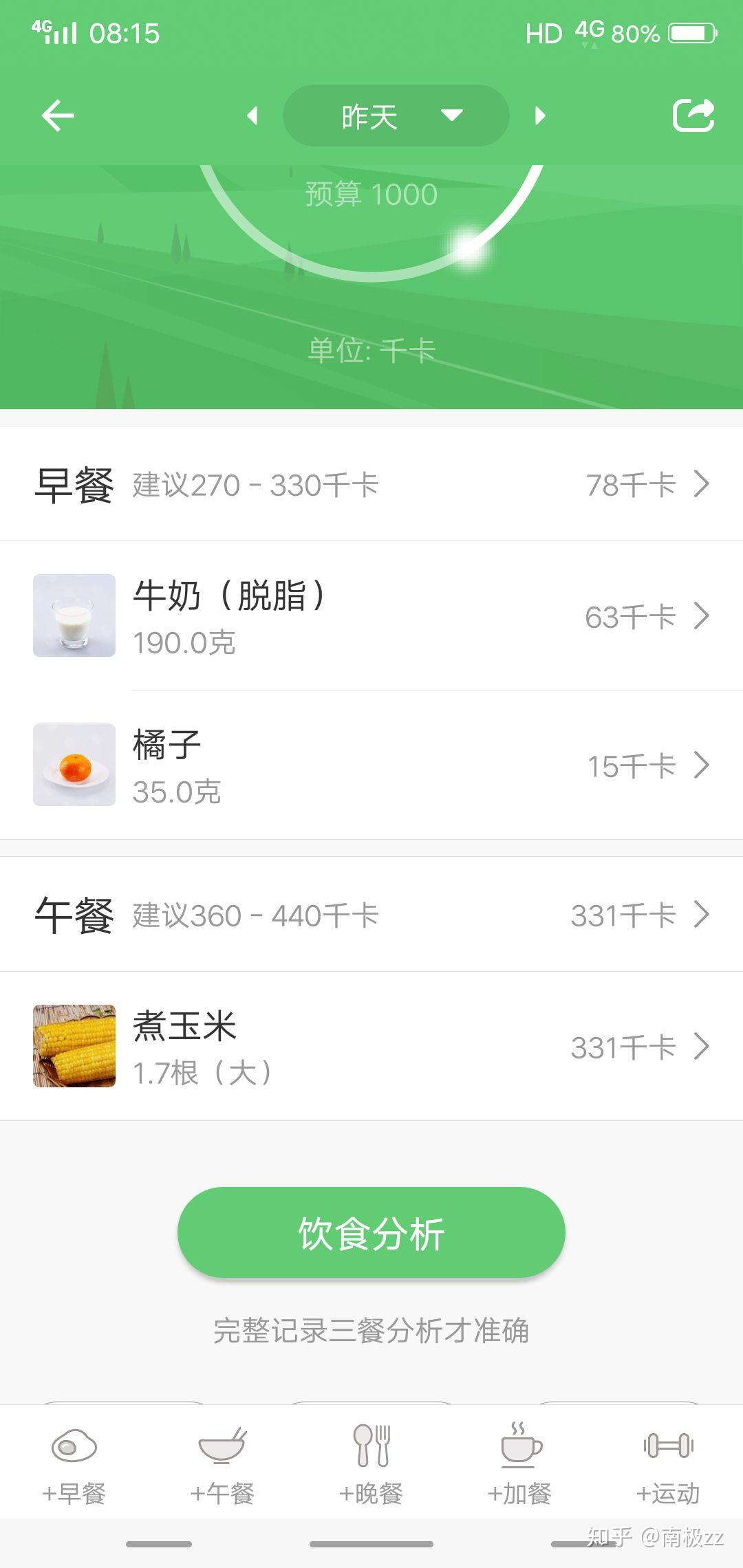Open the 牛奶（脱脂） food entry

click(x=371, y=616)
